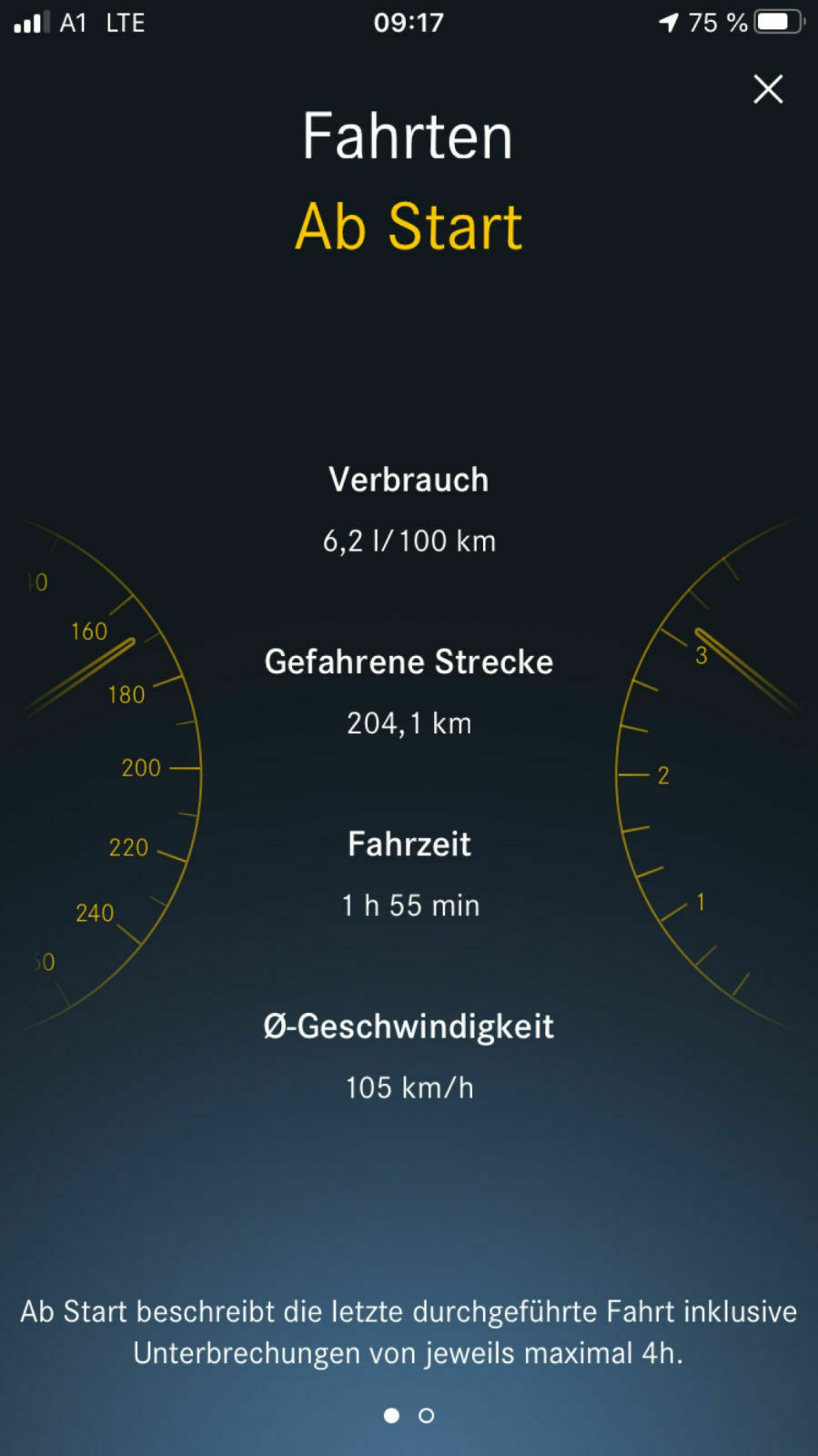The height and width of the screenshot is (1456, 818).
Task: Tap the Fahrzeit duration reading
Action: tap(409, 905)
